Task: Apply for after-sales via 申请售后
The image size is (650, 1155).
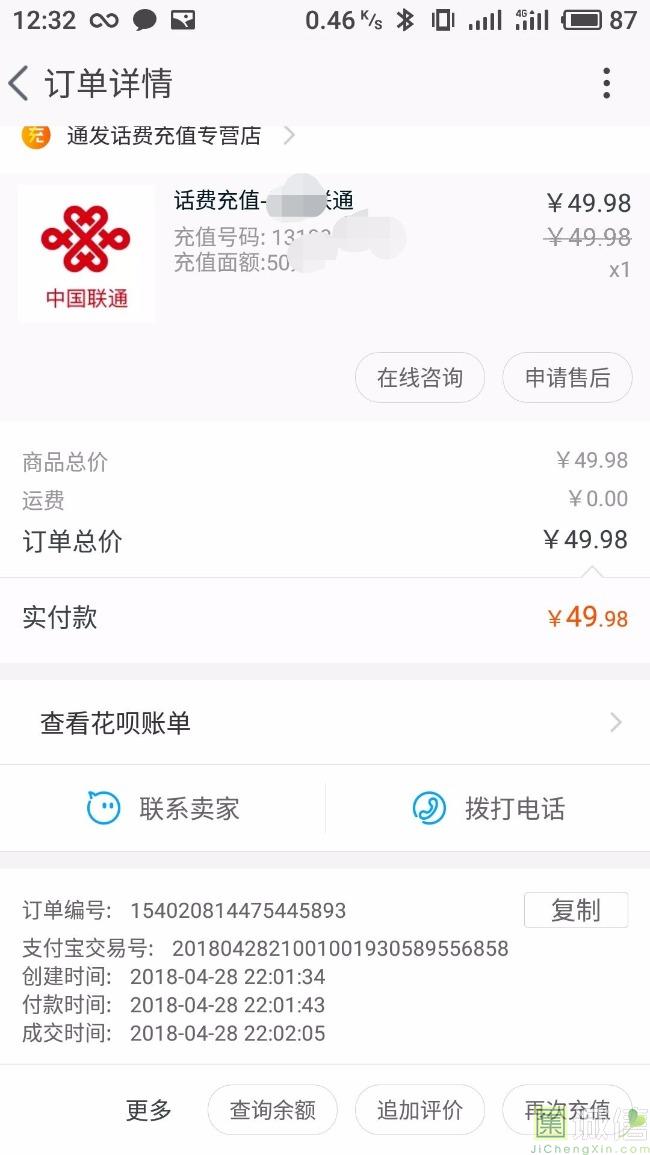Action: [567, 378]
